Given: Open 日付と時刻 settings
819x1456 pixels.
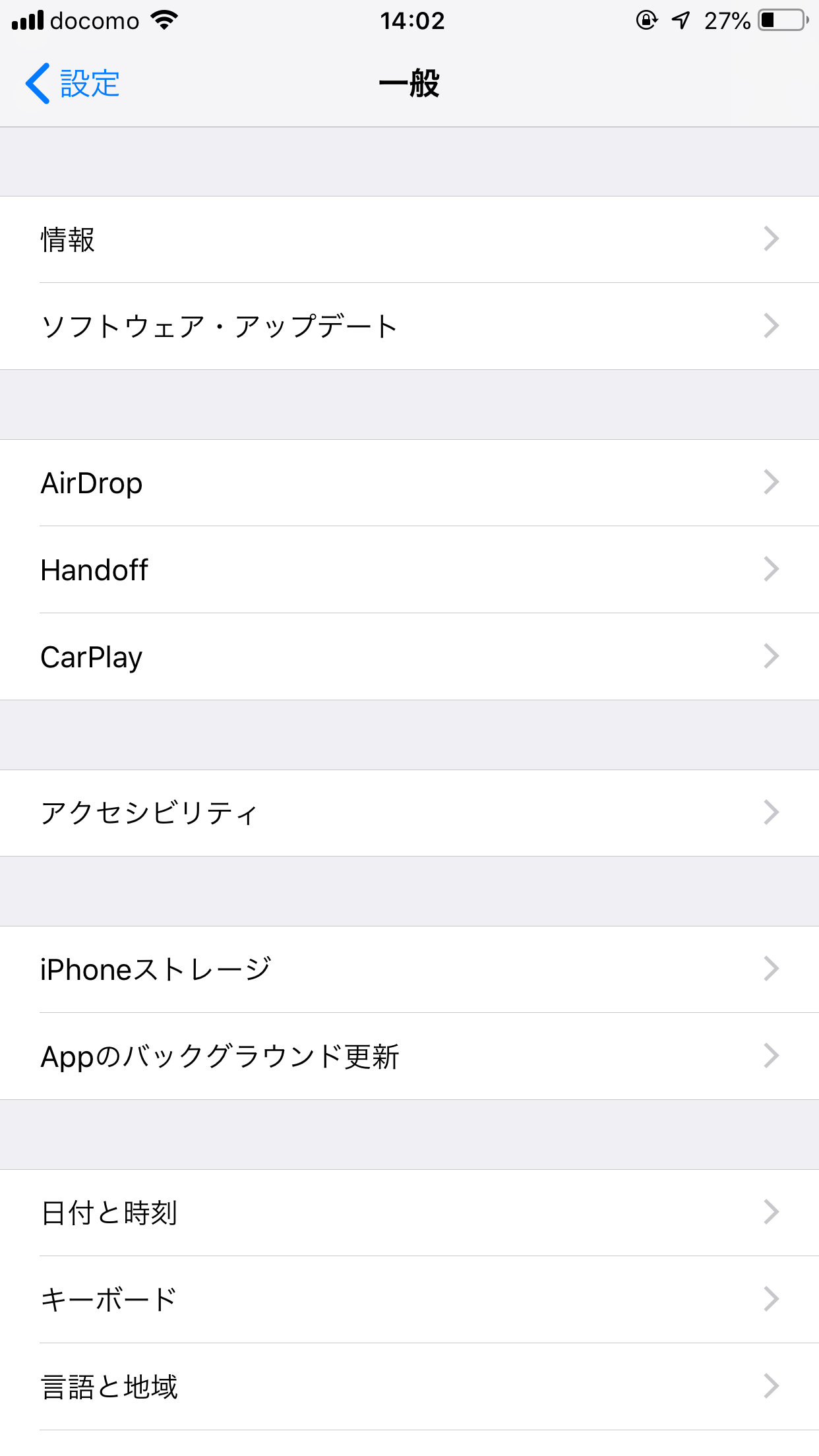Looking at the screenshot, I should (x=409, y=1213).
